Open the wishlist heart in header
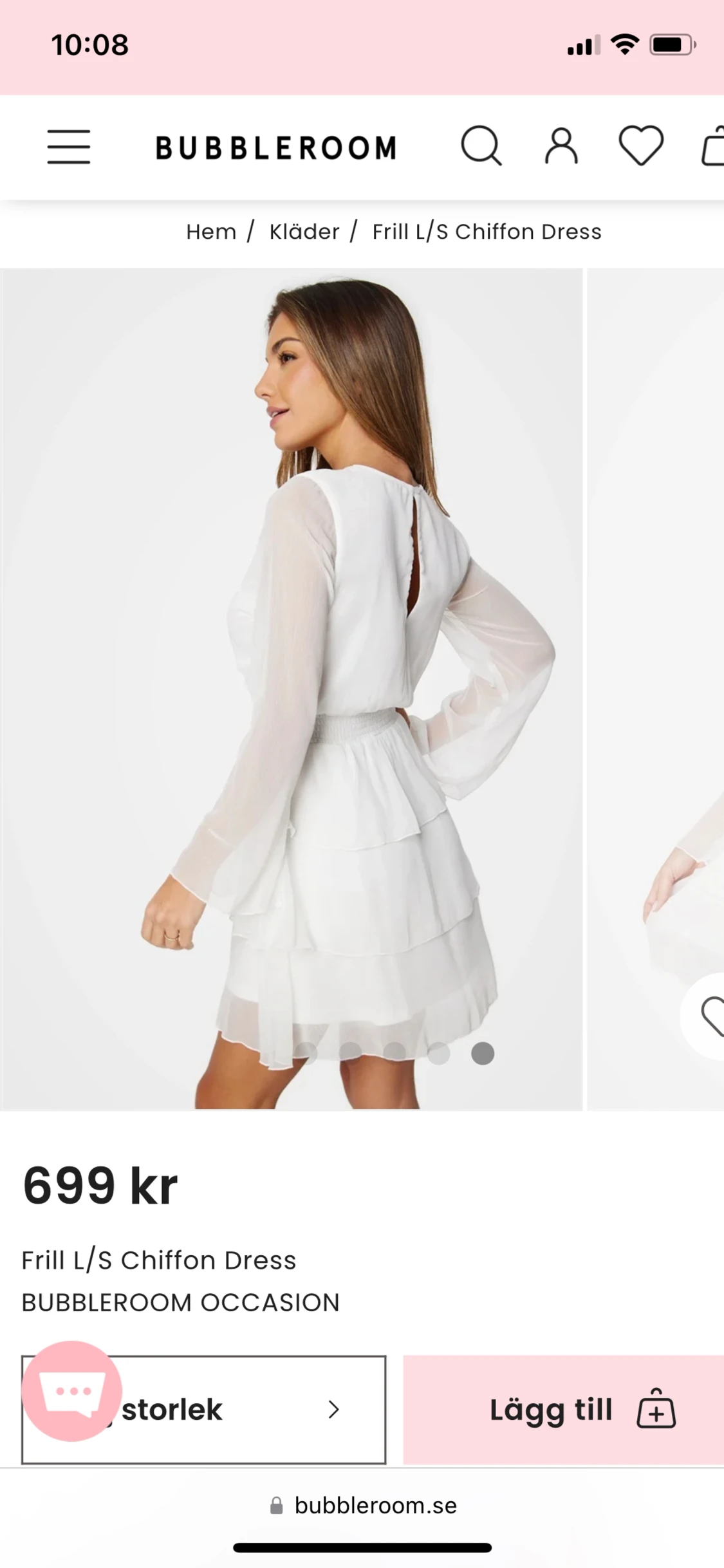Viewport: 724px width, 1568px height. [641, 145]
